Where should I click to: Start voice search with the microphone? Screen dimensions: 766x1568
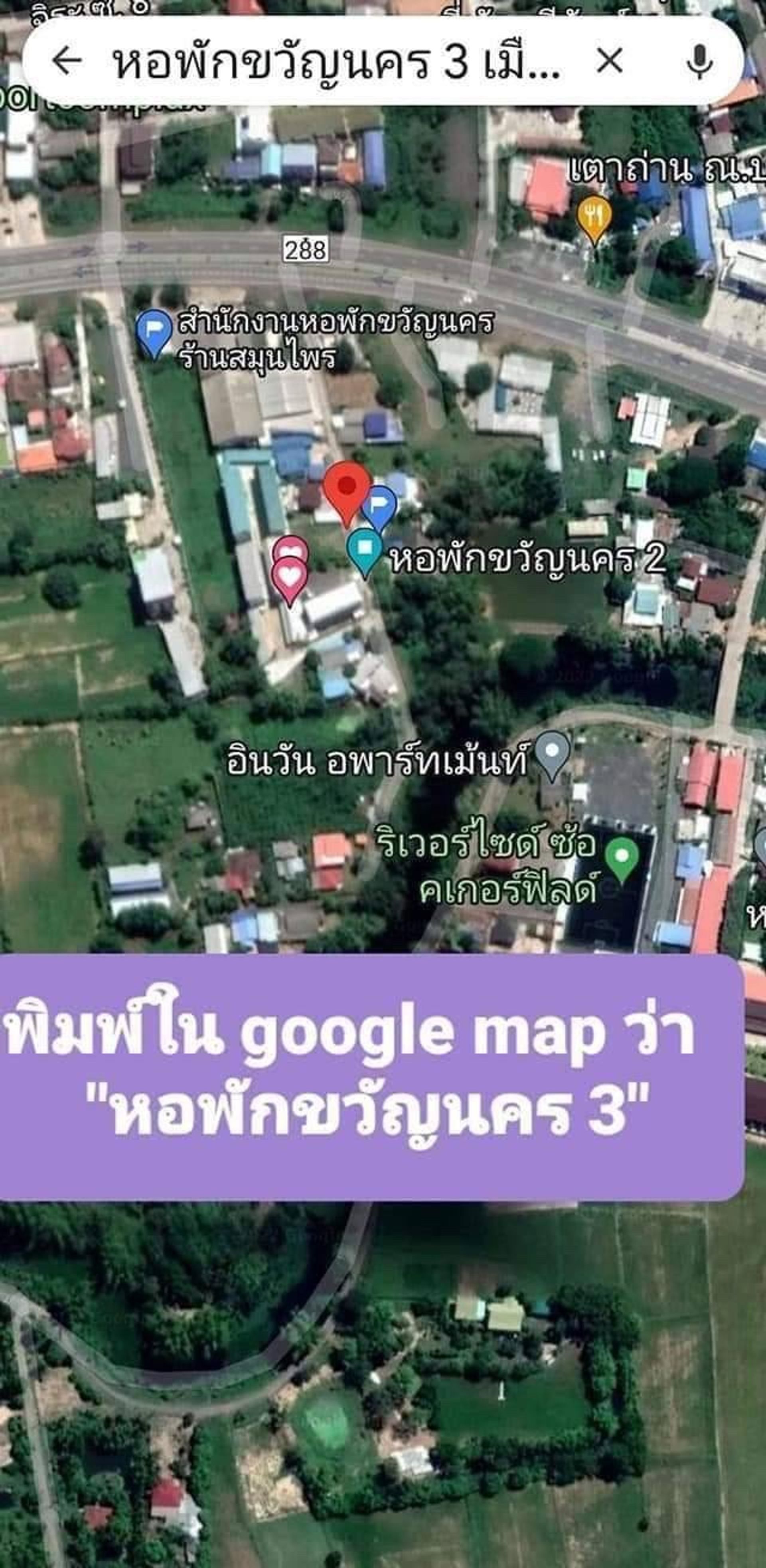(700, 61)
